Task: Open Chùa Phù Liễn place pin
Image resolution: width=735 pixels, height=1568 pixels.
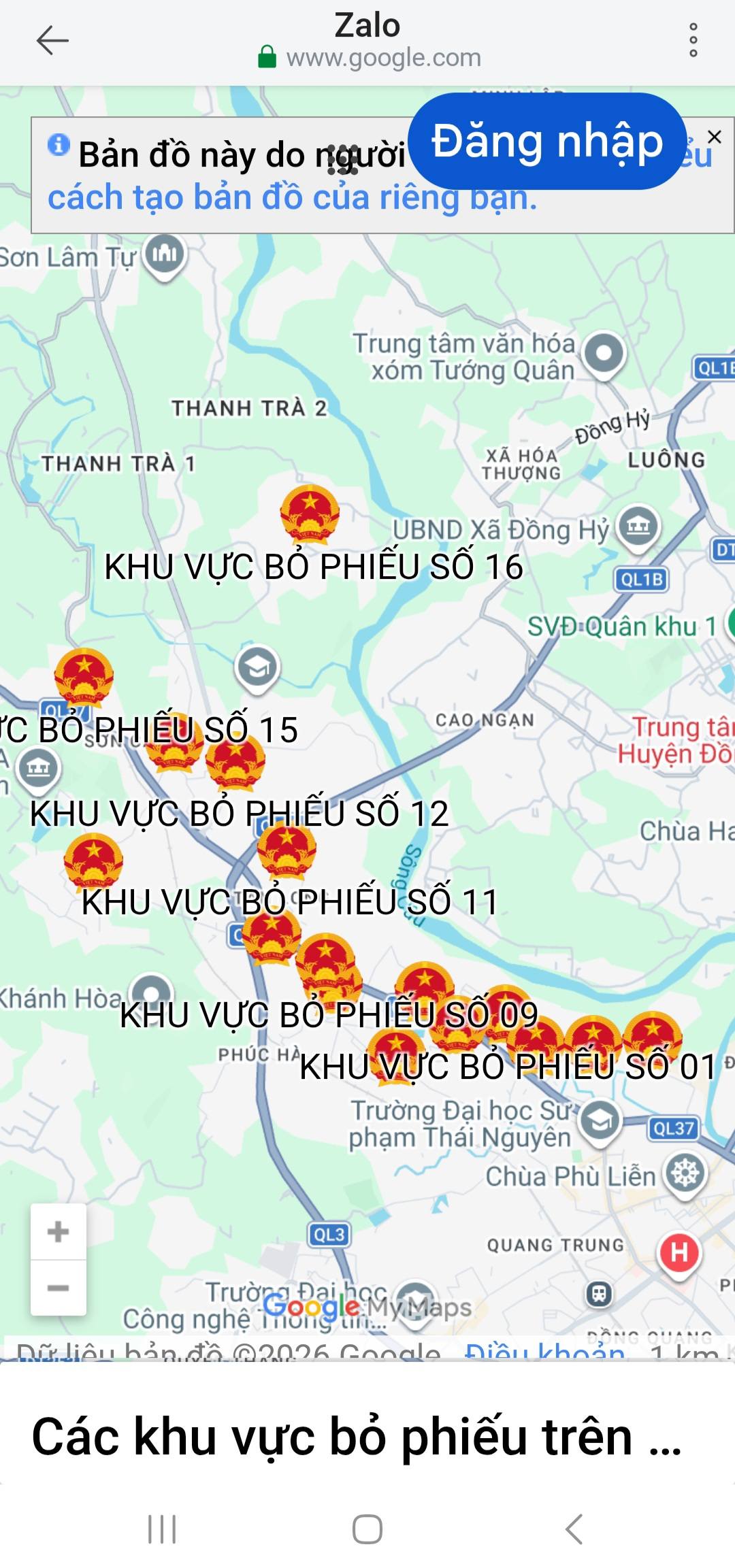Action: (685, 1173)
